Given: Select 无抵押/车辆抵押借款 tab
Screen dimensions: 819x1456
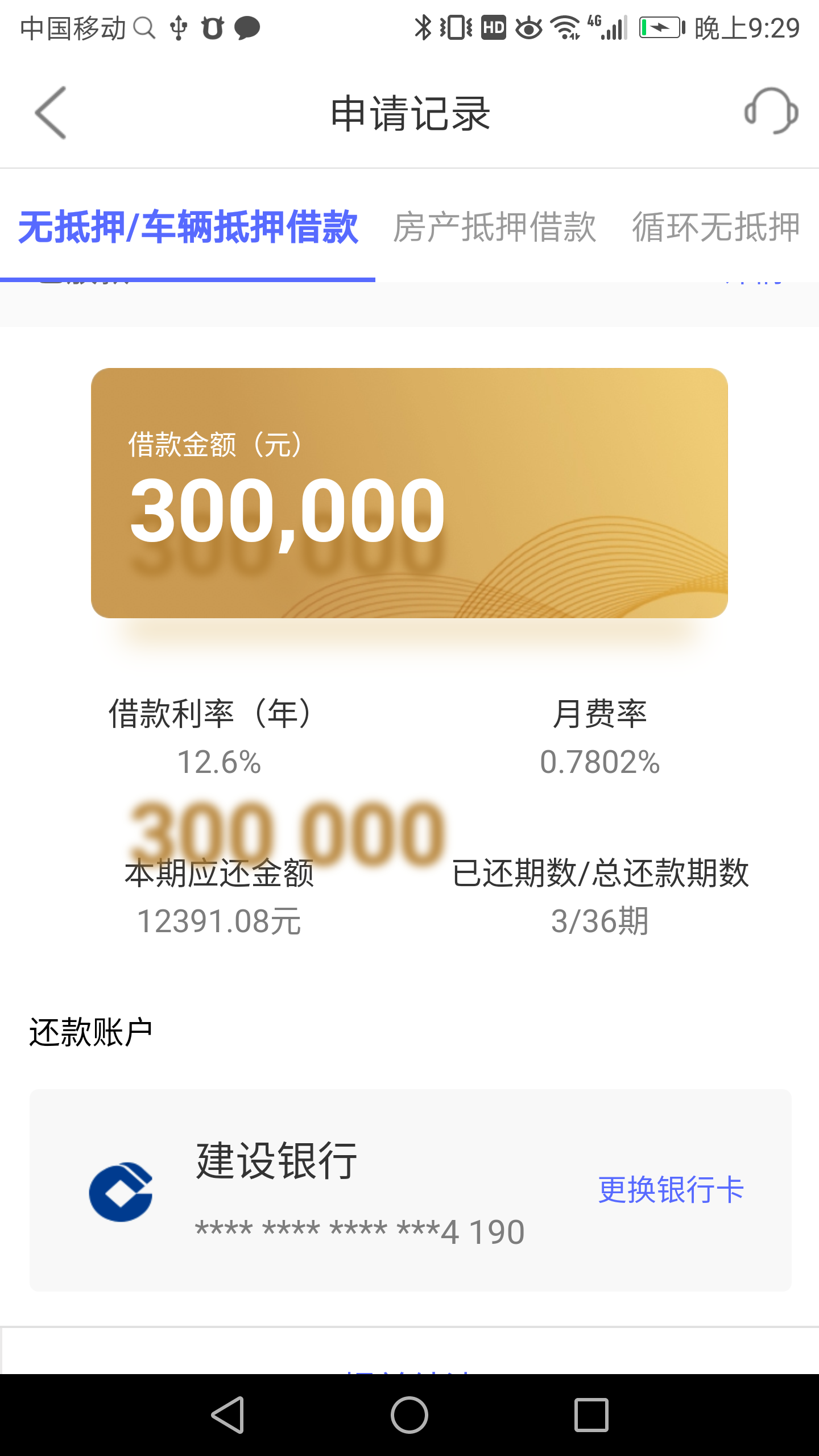Looking at the screenshot, I should 188,227.
